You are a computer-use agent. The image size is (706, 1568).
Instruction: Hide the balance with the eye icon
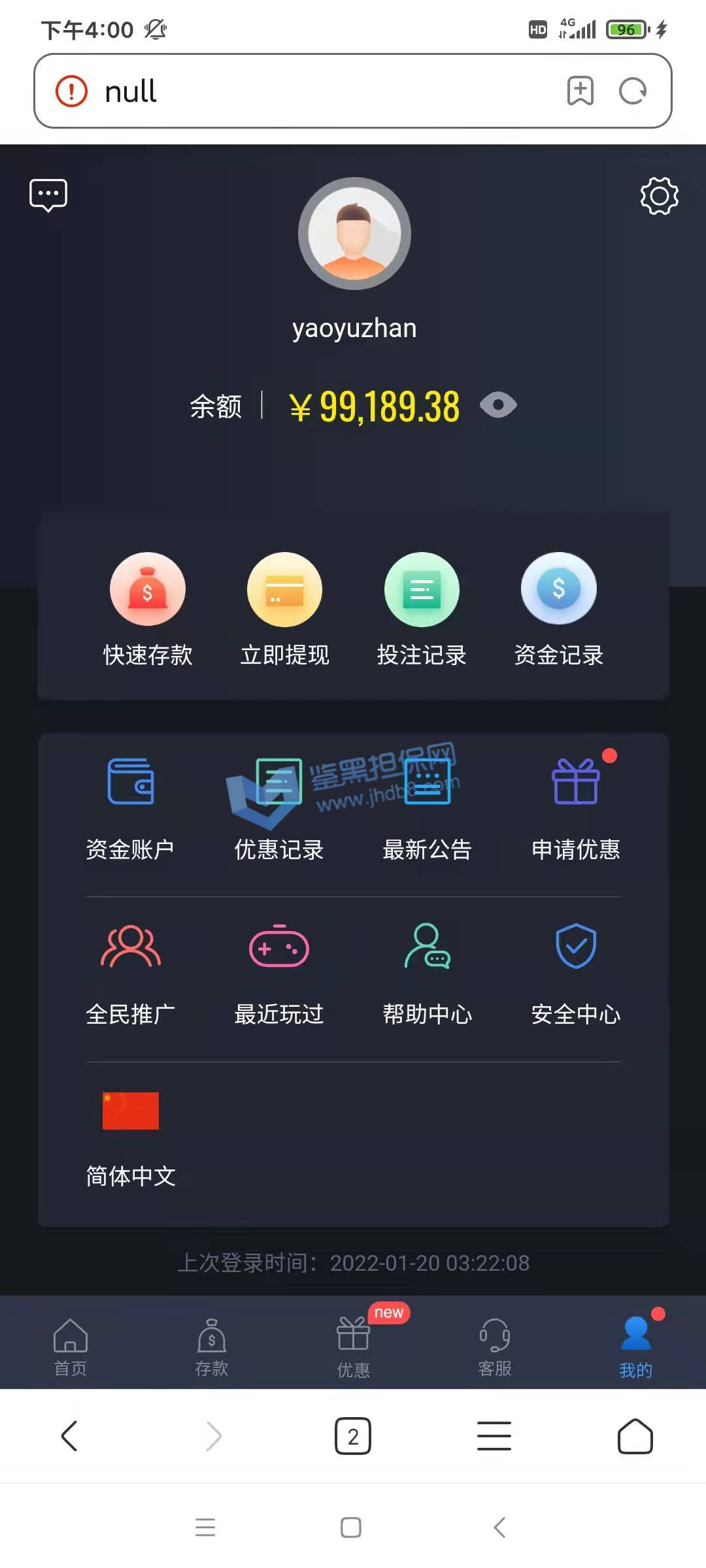click(498, 405)
